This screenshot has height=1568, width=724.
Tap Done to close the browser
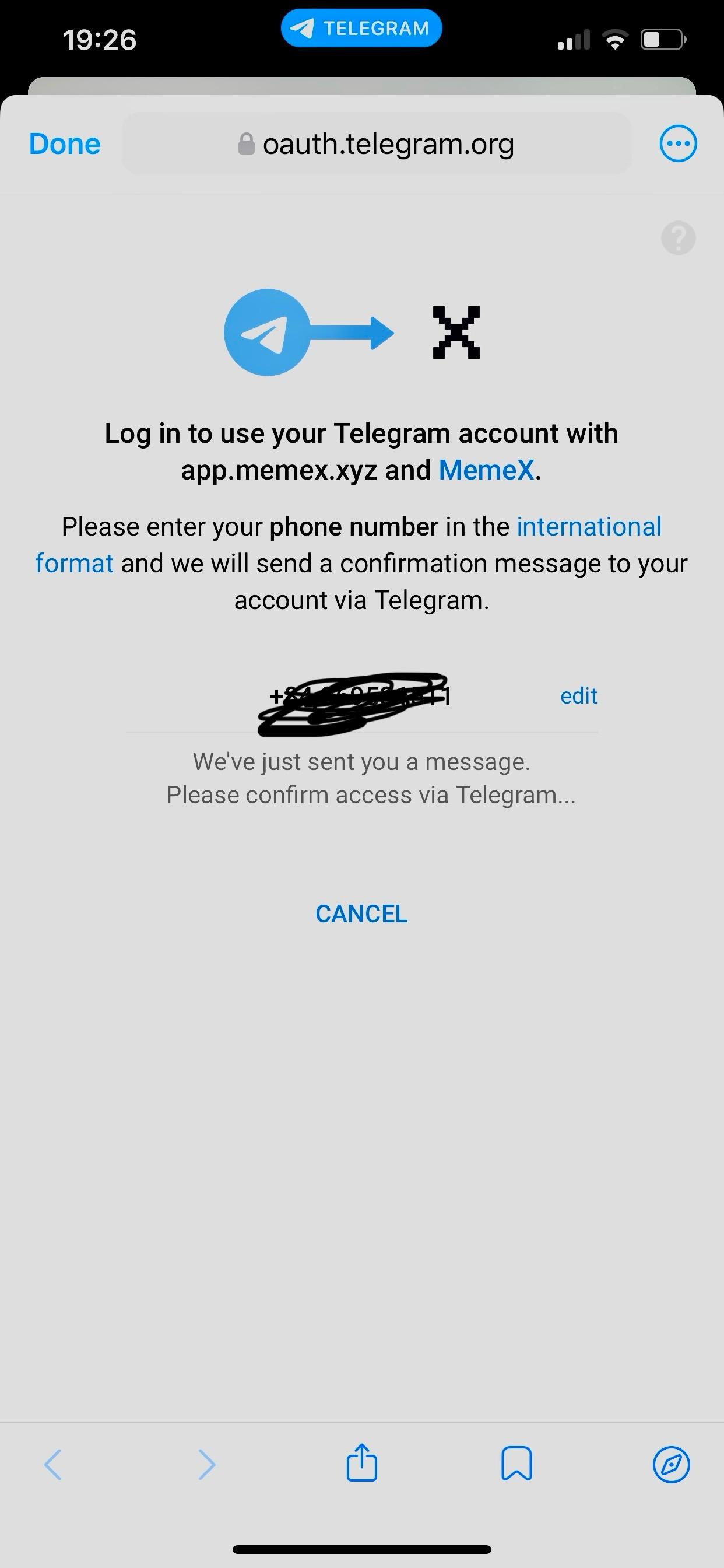[x=65, y=144]
